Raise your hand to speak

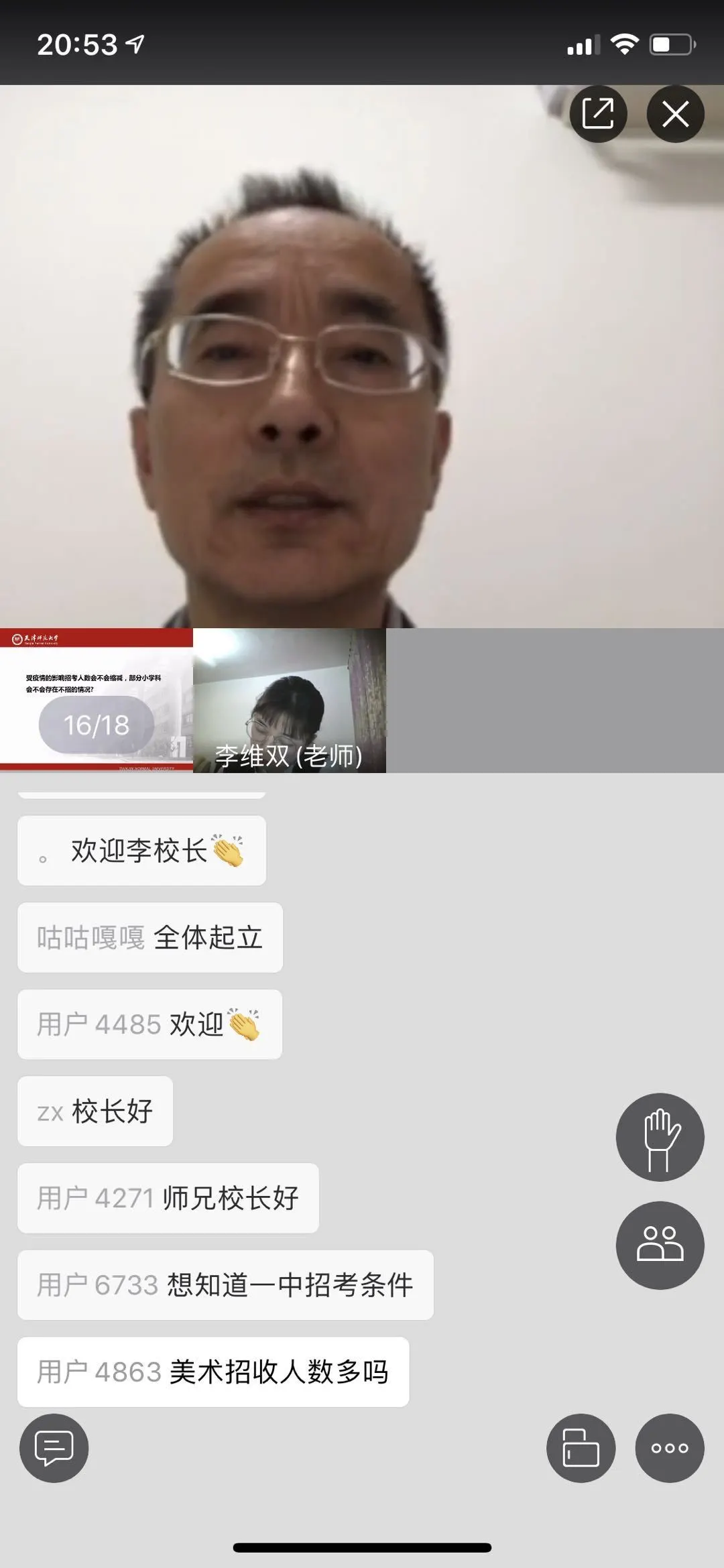tap(660, 1137)
